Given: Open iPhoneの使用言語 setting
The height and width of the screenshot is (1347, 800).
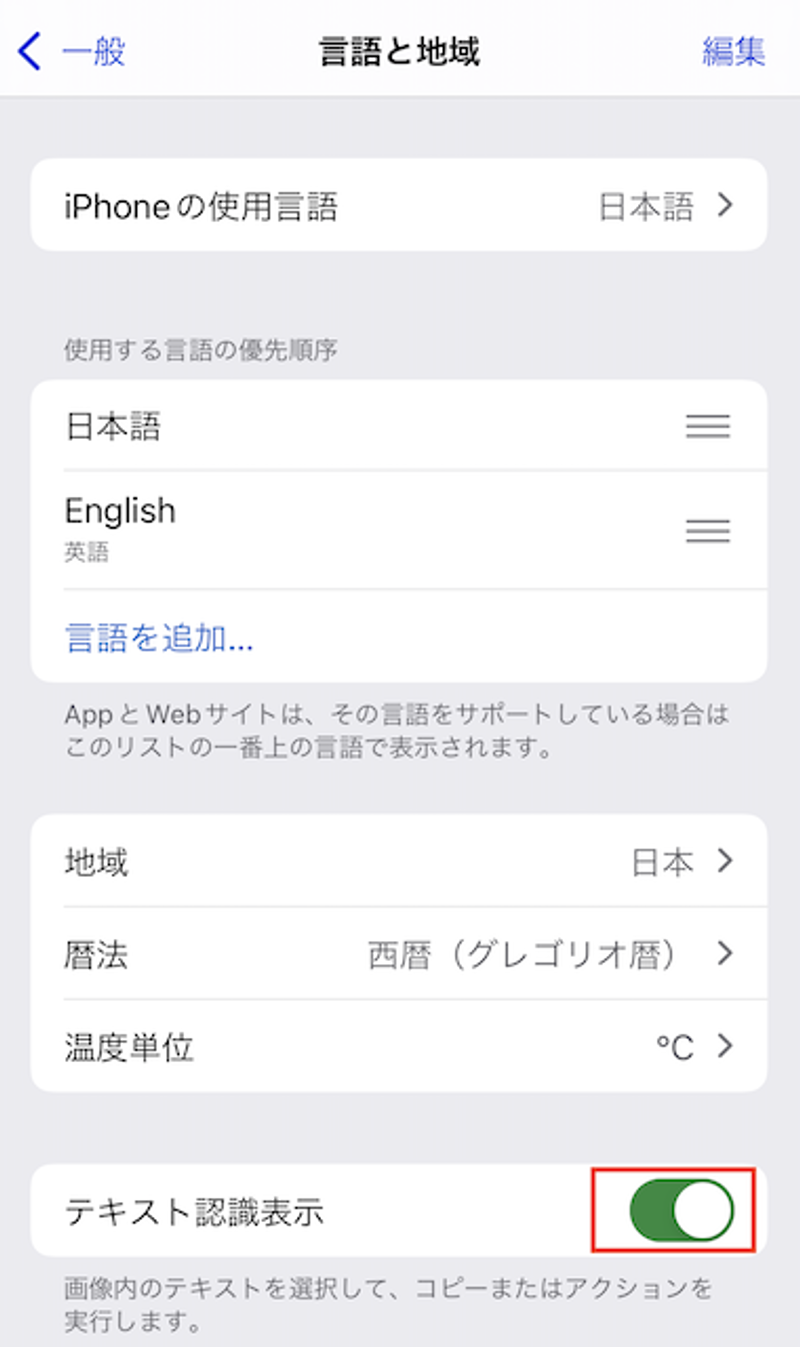Looking at the screenshot, I should 399,206.
